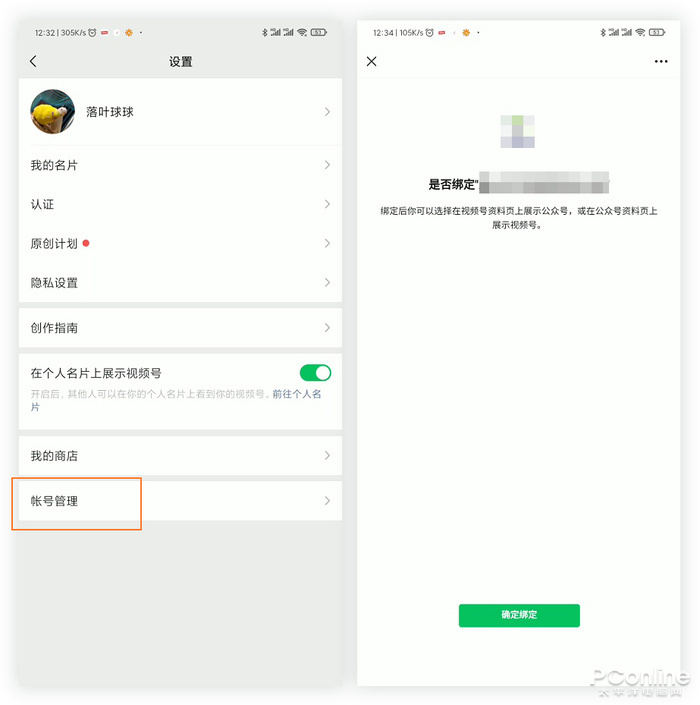
Task: Open 创作指南
Action: pyautogui.click(x=180, y=328)
